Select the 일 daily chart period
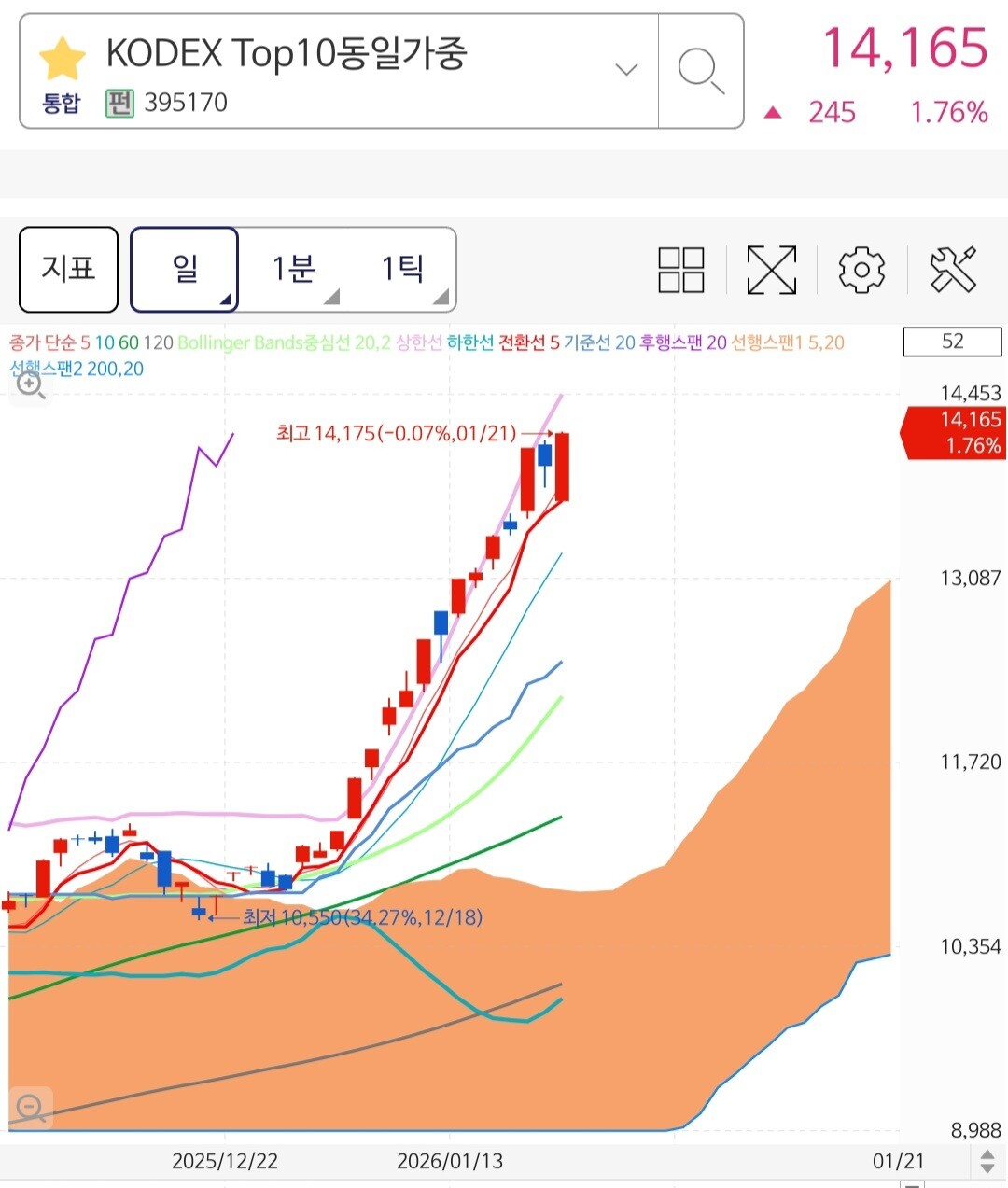 pos(185,269)
